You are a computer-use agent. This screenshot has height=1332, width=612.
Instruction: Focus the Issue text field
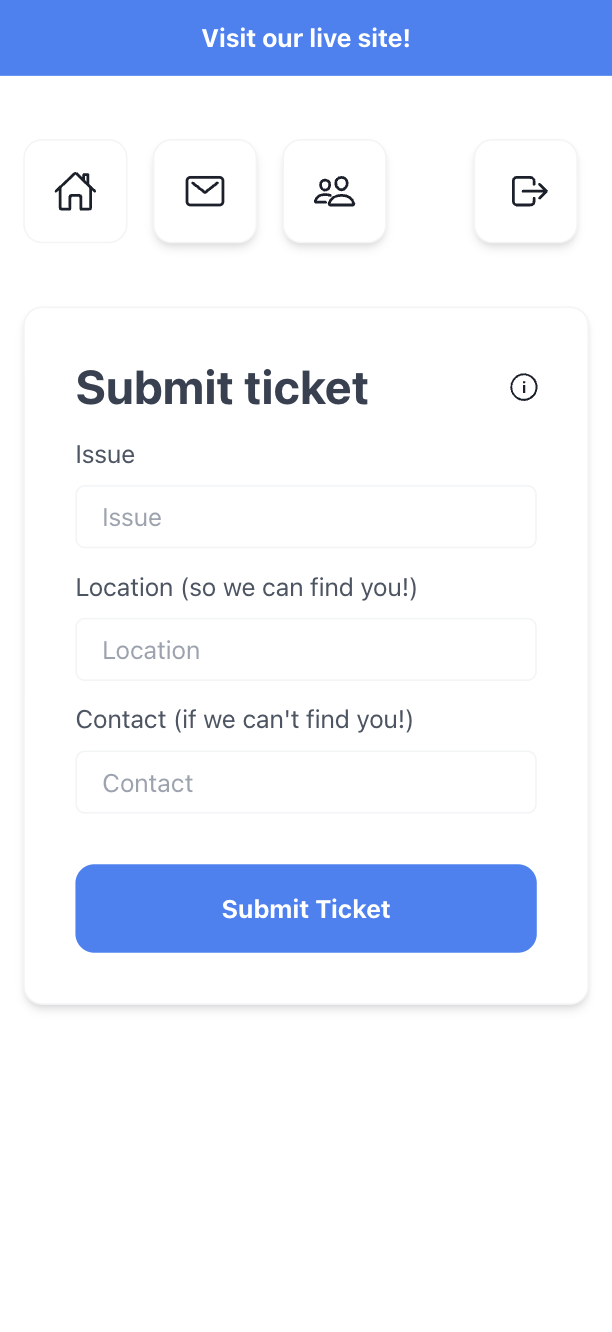[306, 517]
